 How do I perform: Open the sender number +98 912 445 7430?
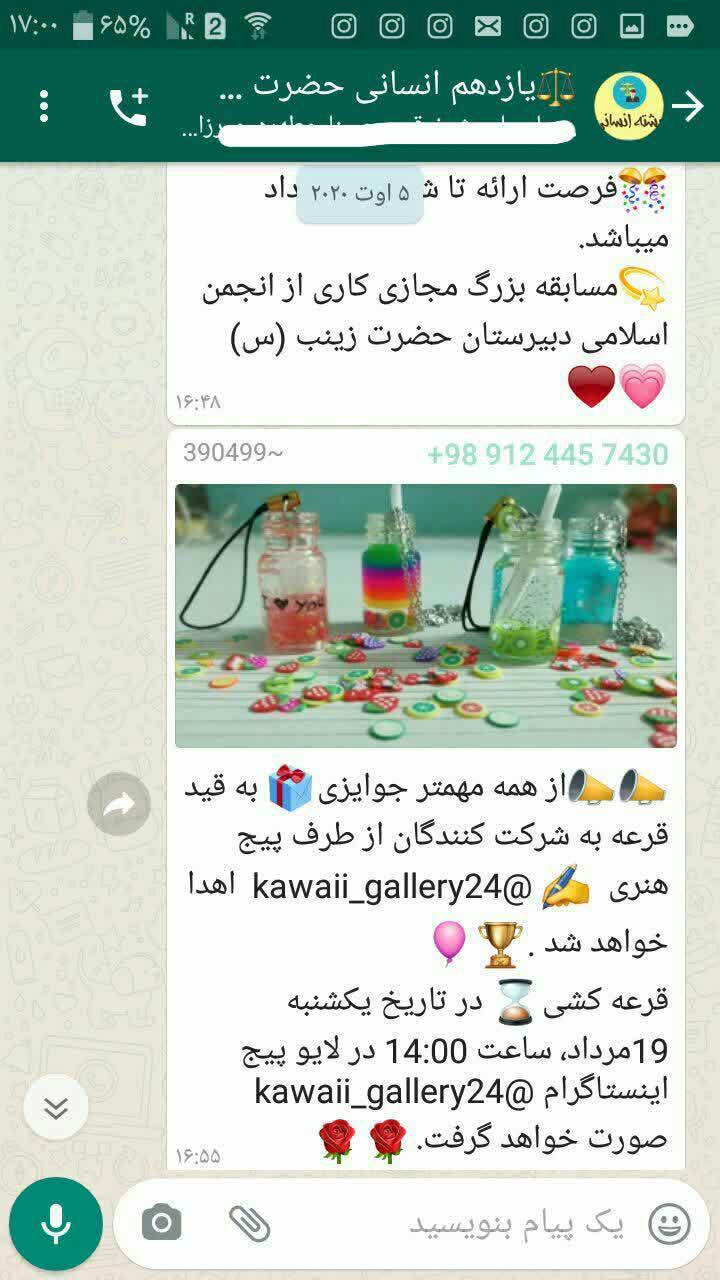(x=547, y=455)
